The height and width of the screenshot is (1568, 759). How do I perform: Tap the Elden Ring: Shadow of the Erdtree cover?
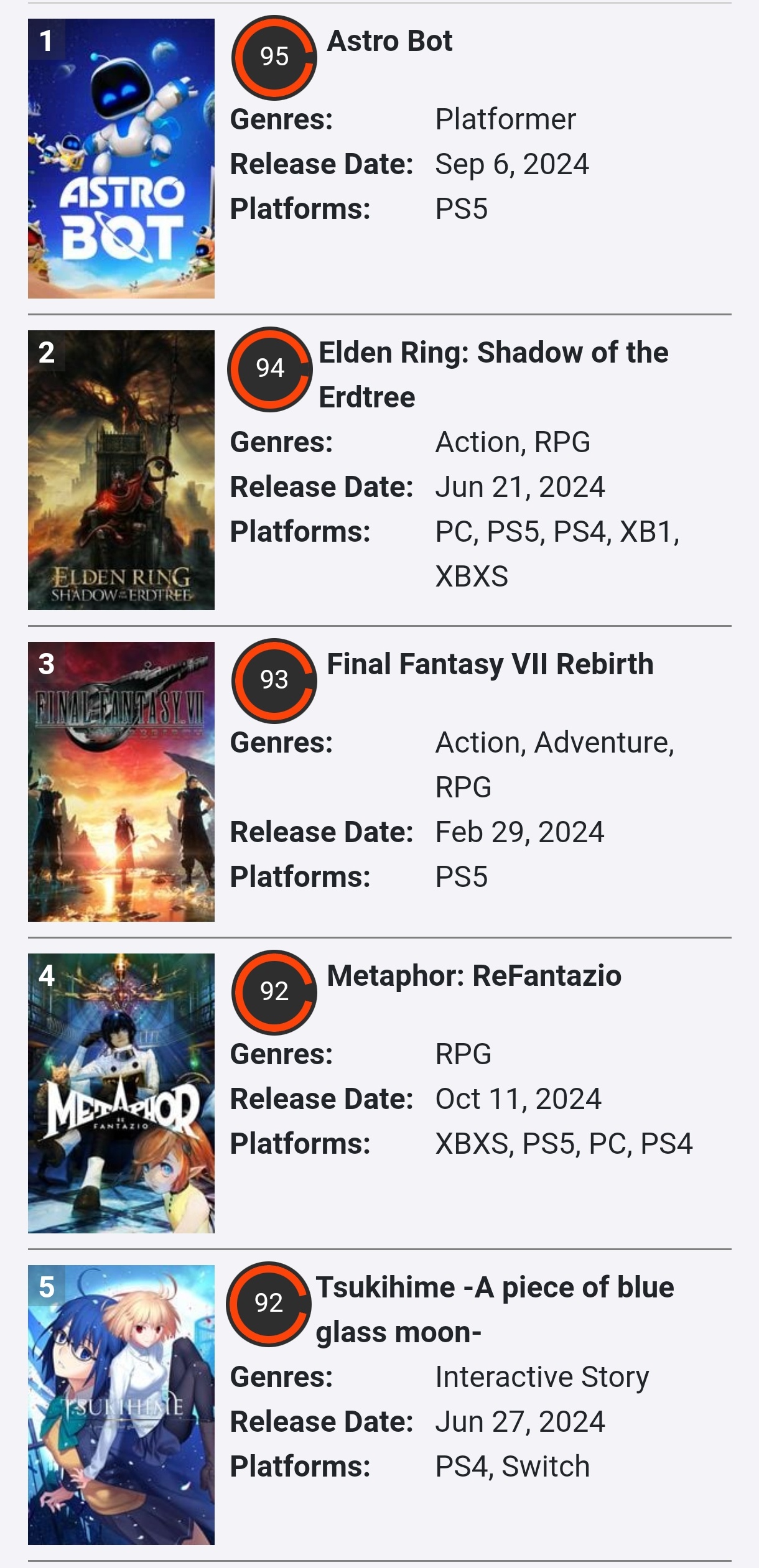121,470
